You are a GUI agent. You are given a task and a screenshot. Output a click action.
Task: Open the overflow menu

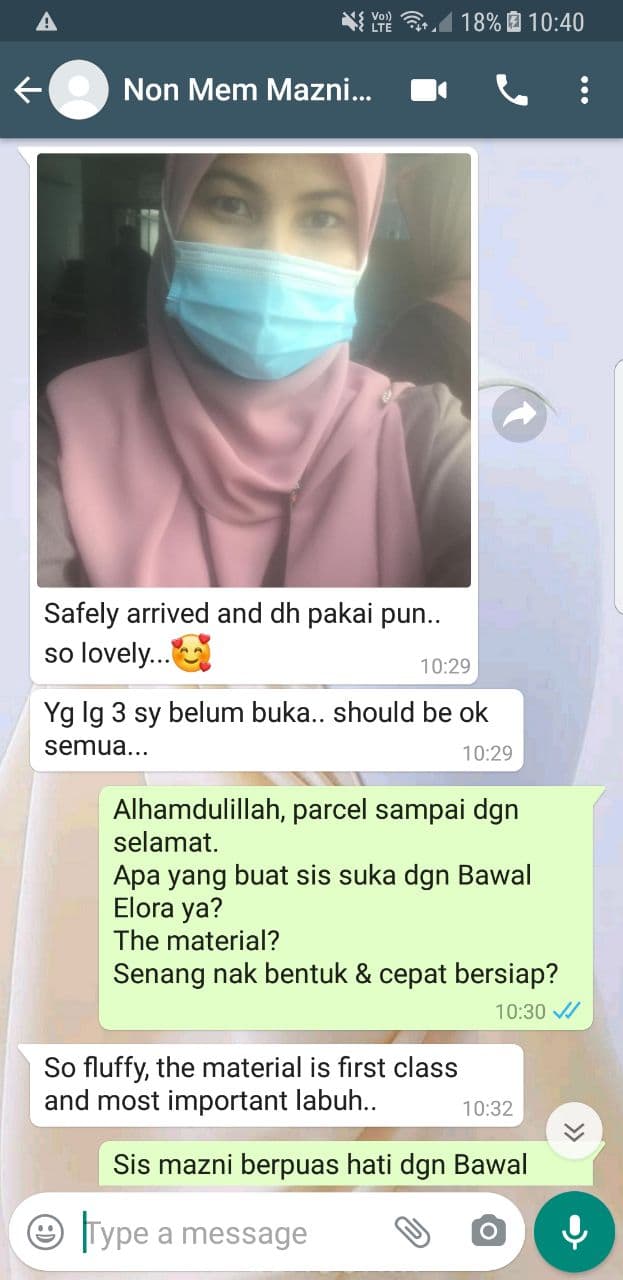click(585, 90)
